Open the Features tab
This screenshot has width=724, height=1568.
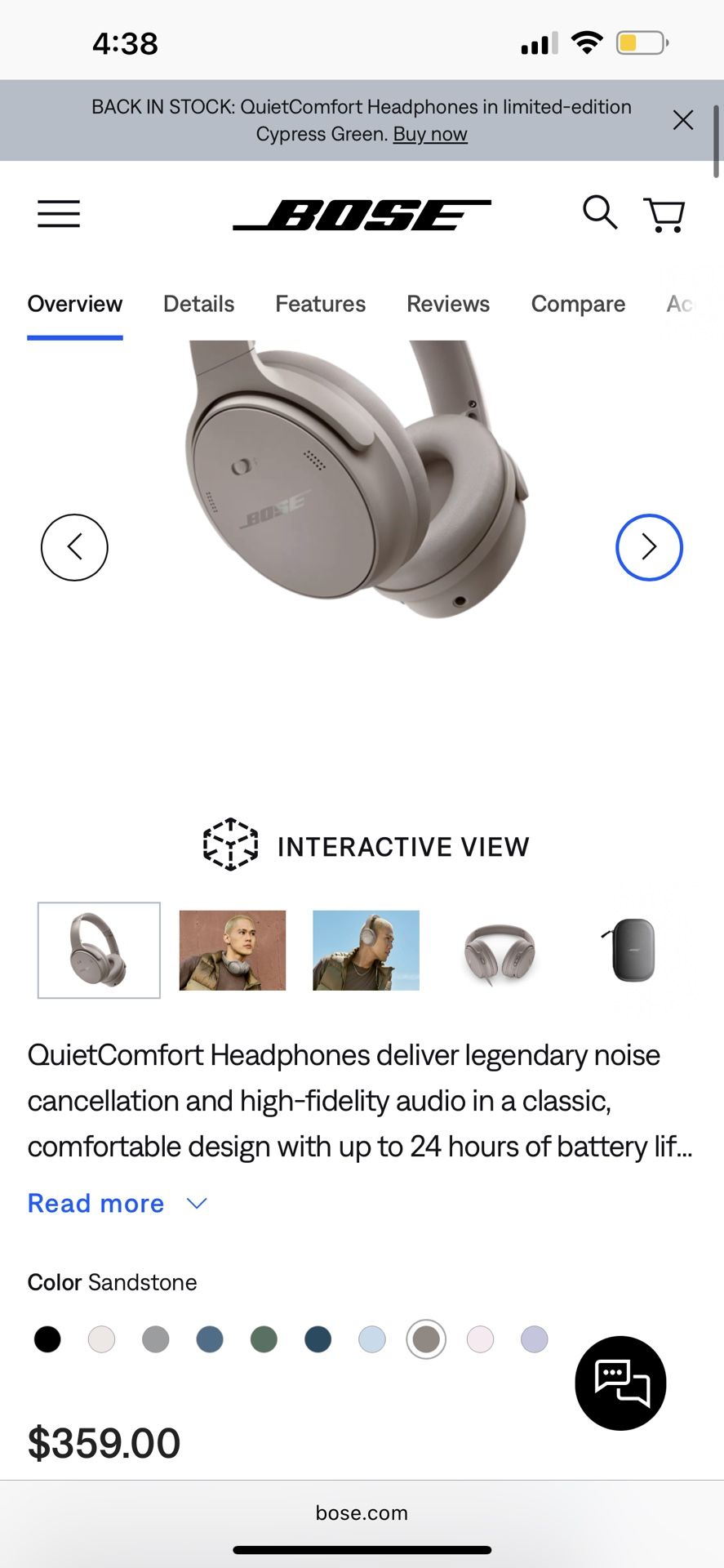point(320,304)
